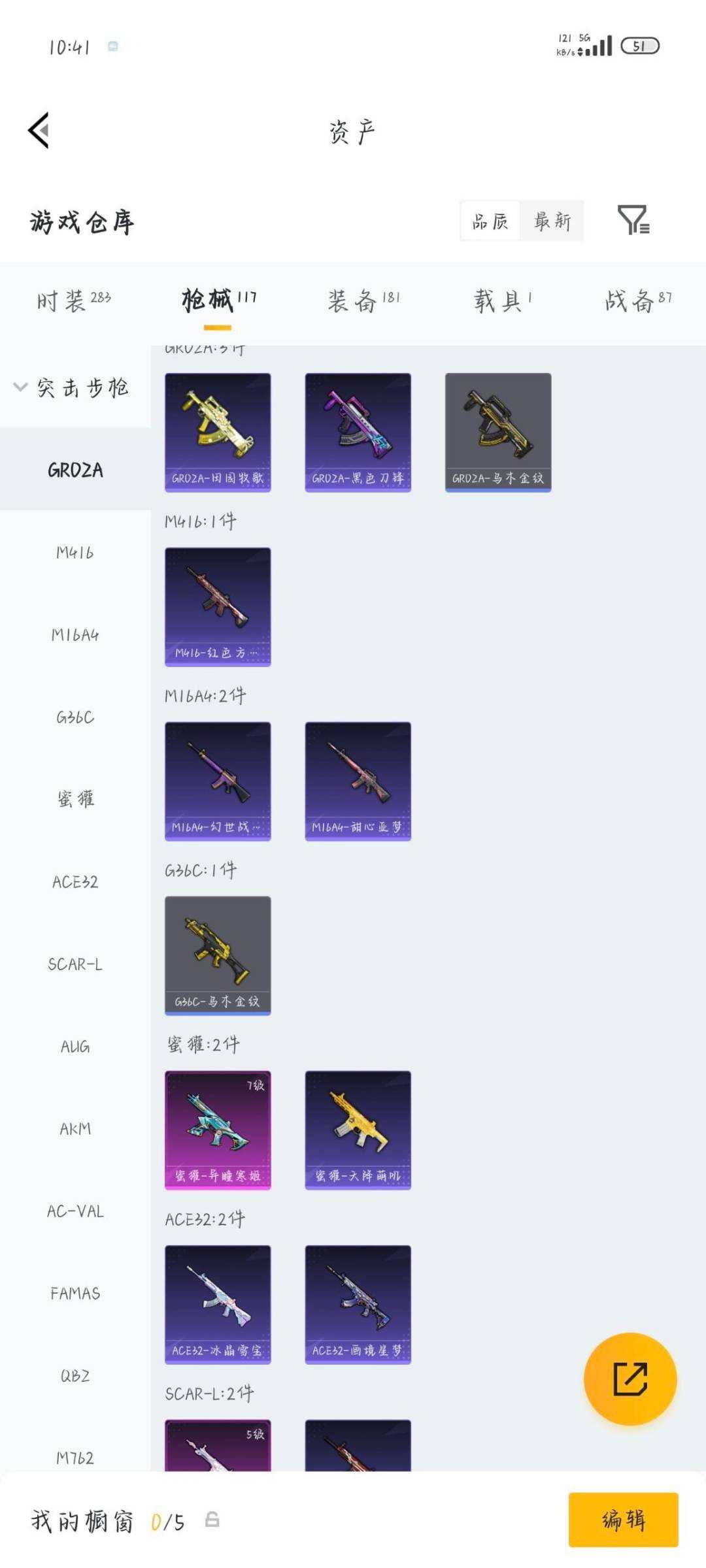Switch to the 战备 tab
706x1568 pixels.
coord(638,301)
